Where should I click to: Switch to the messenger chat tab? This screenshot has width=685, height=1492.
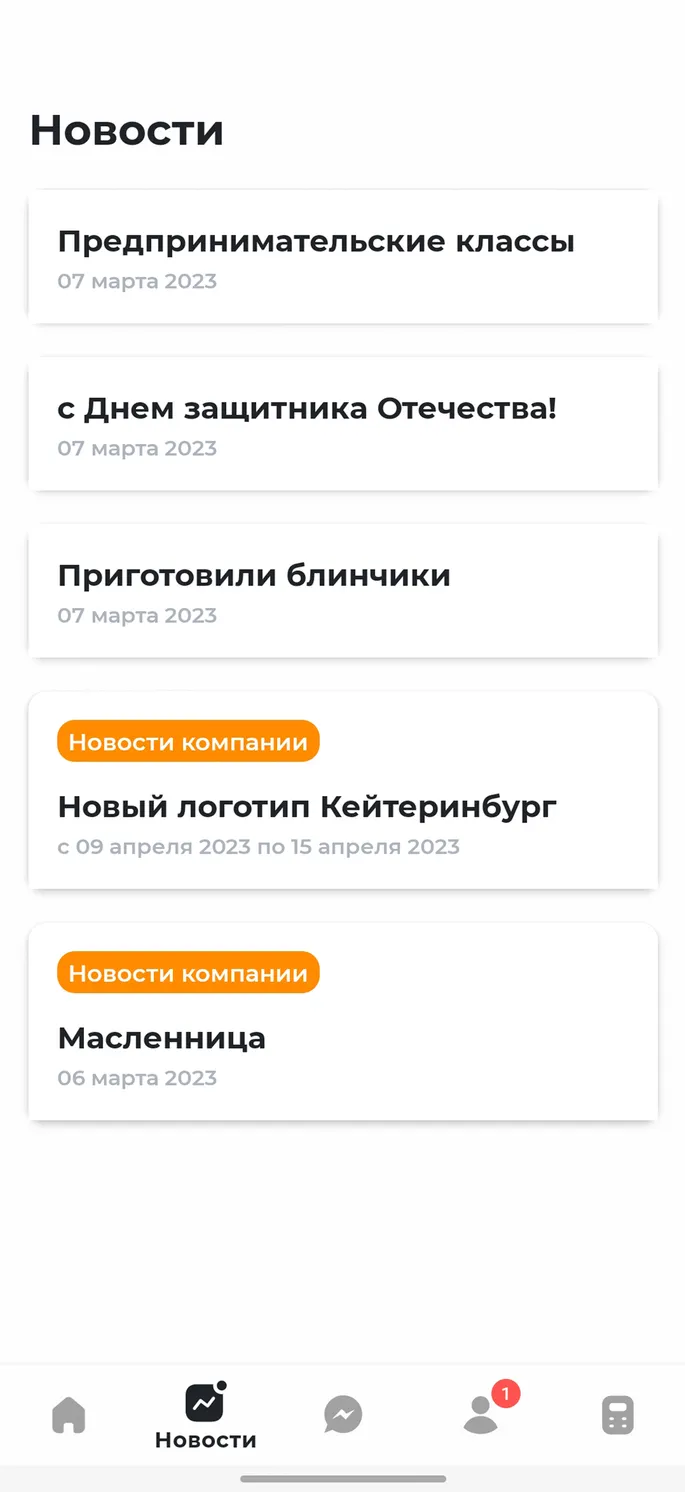pos(343,1415)
